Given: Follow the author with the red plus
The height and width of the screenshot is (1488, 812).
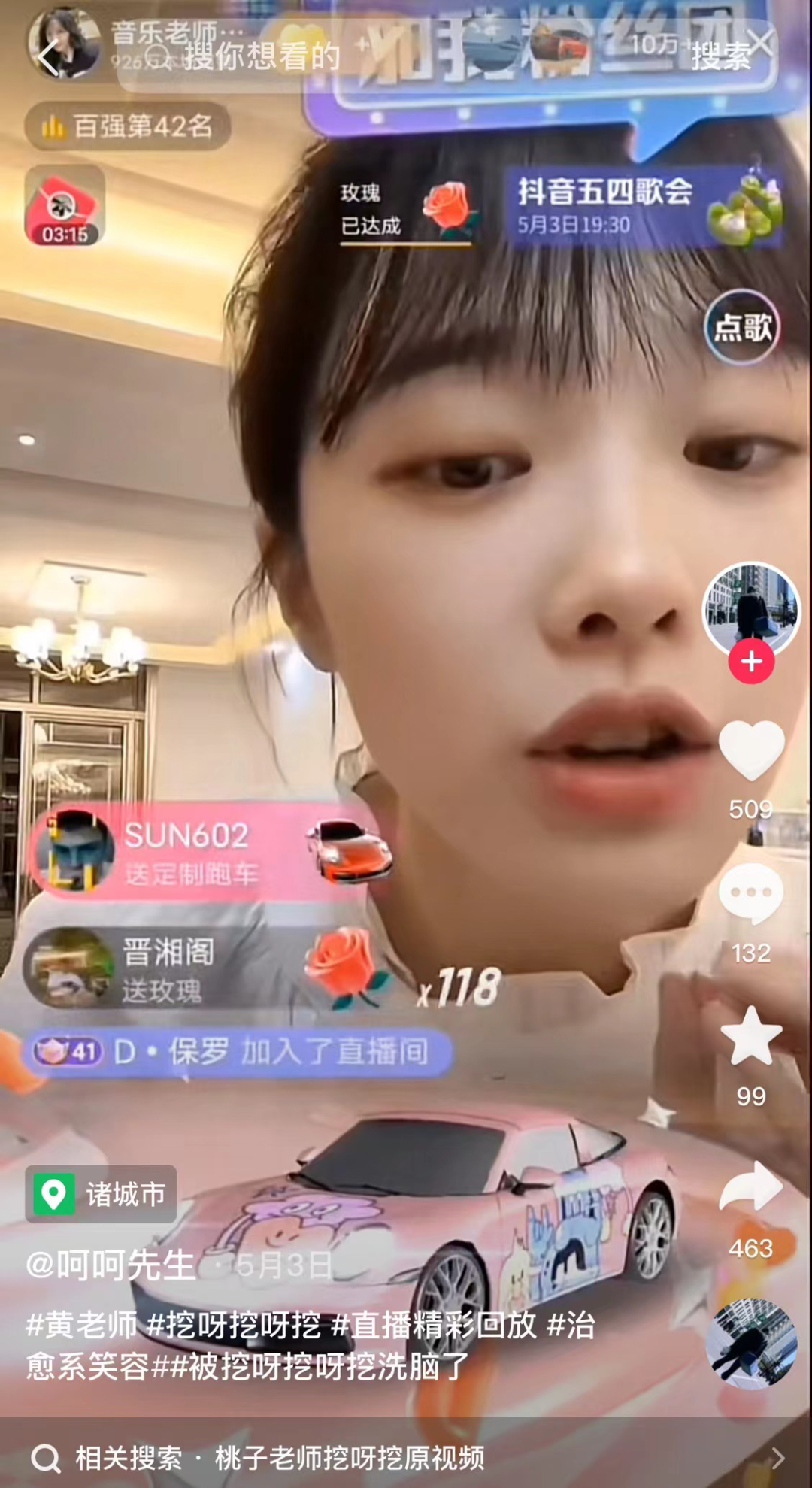Looking at the screenshot, I should point(751,662).
